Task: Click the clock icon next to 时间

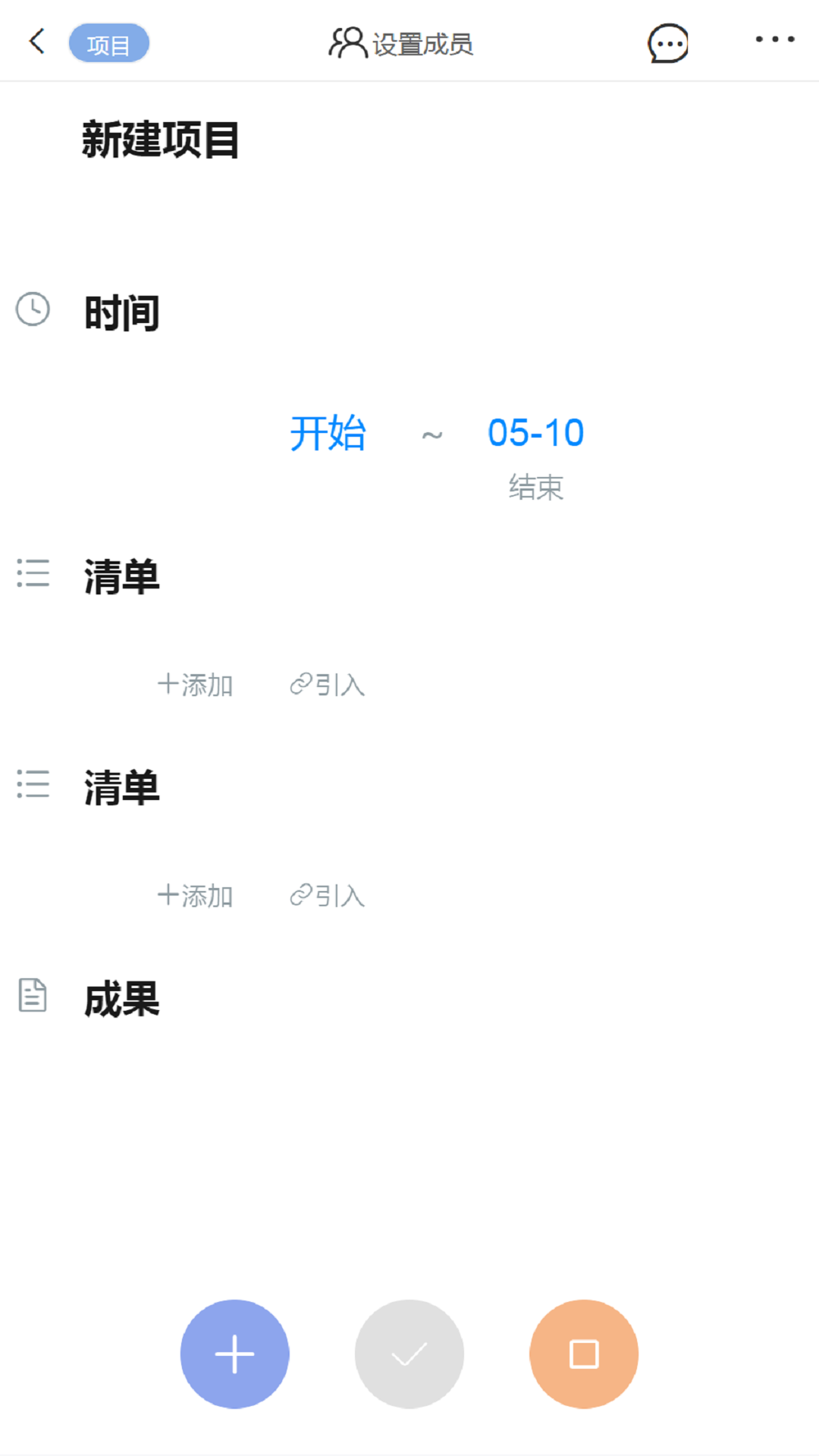Action: (32, 309)
